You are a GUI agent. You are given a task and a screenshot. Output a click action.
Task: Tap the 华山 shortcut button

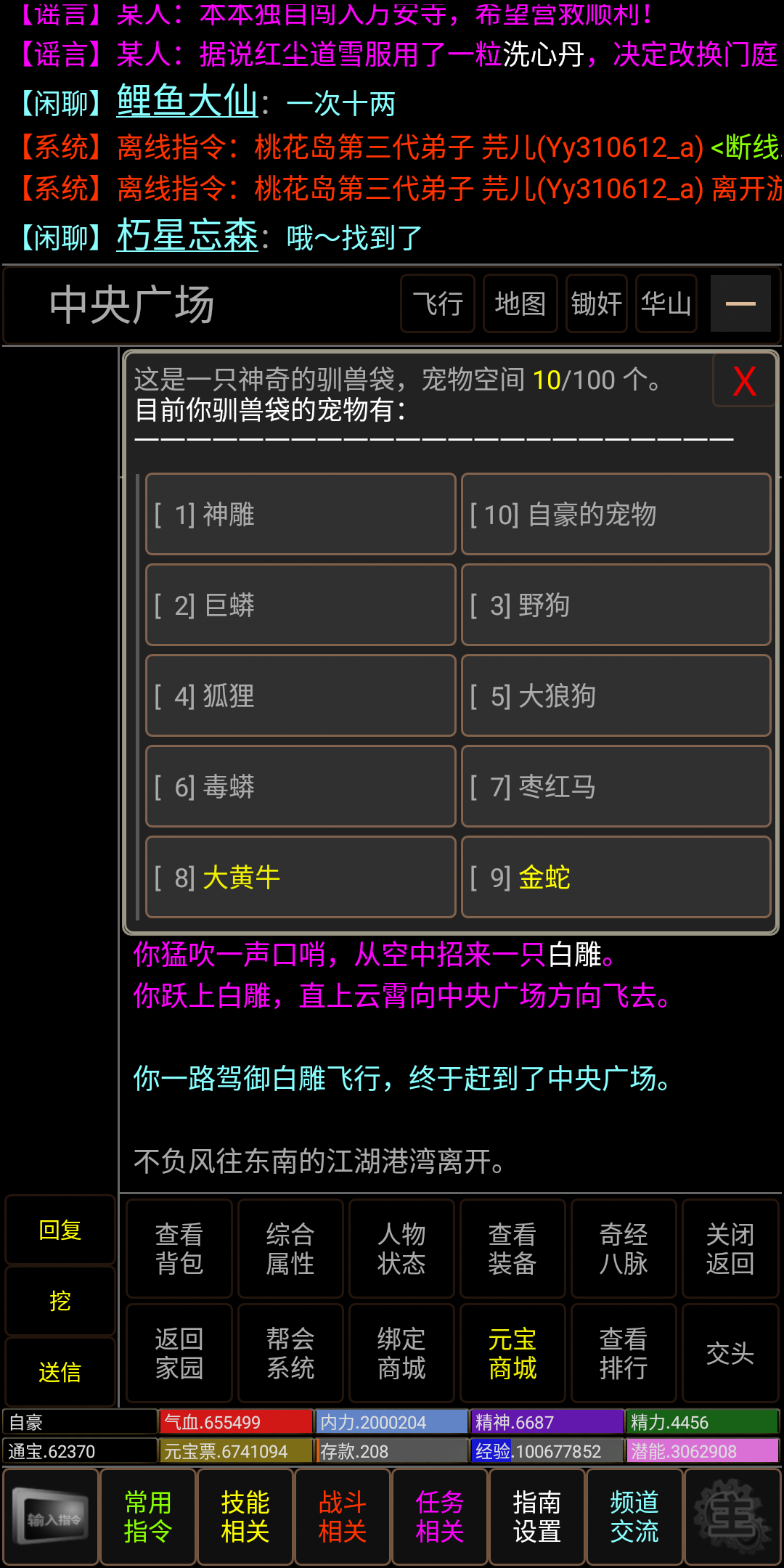point(666,304)
